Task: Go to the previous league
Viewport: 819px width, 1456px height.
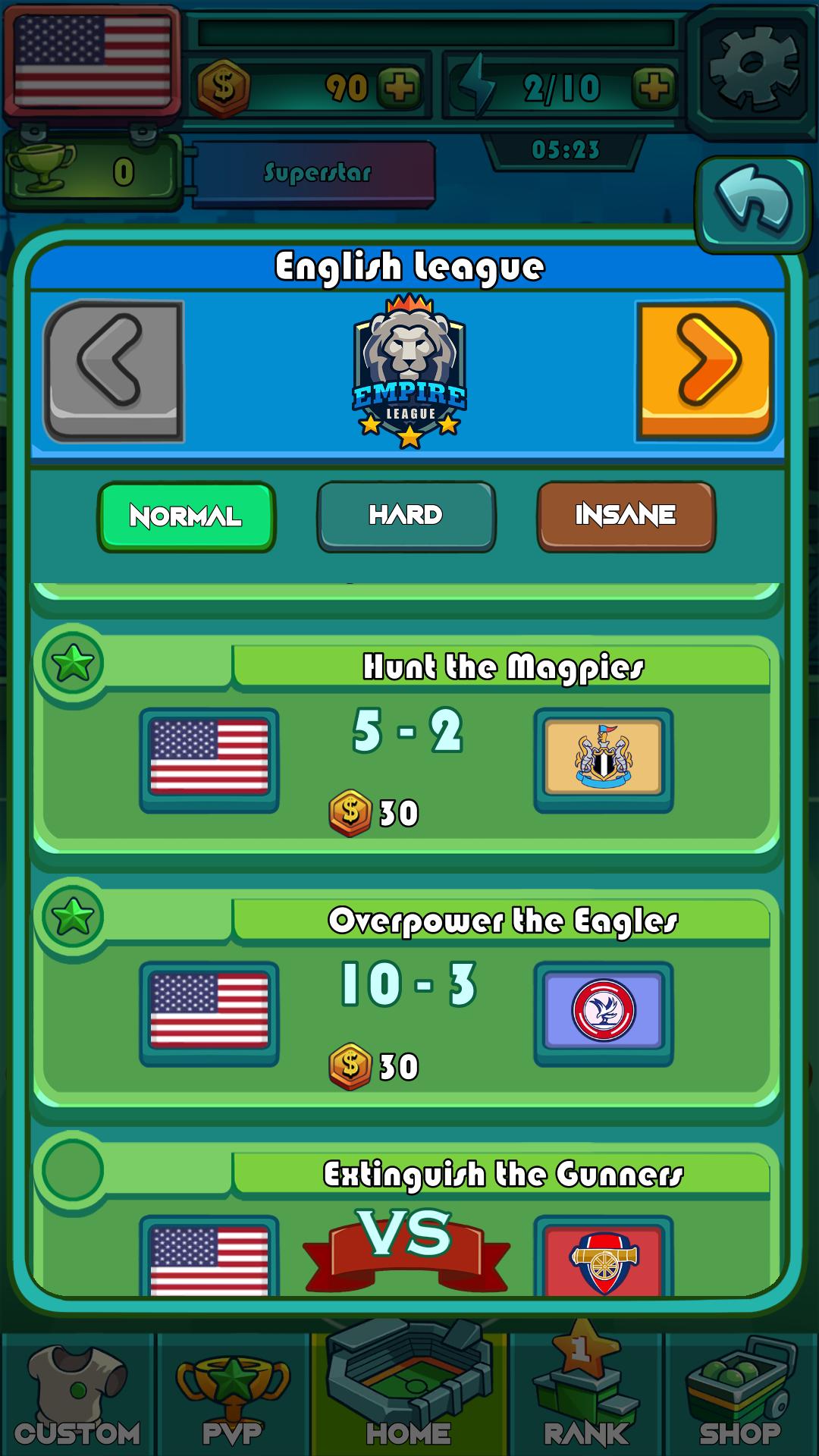Action: click(114, 372)
